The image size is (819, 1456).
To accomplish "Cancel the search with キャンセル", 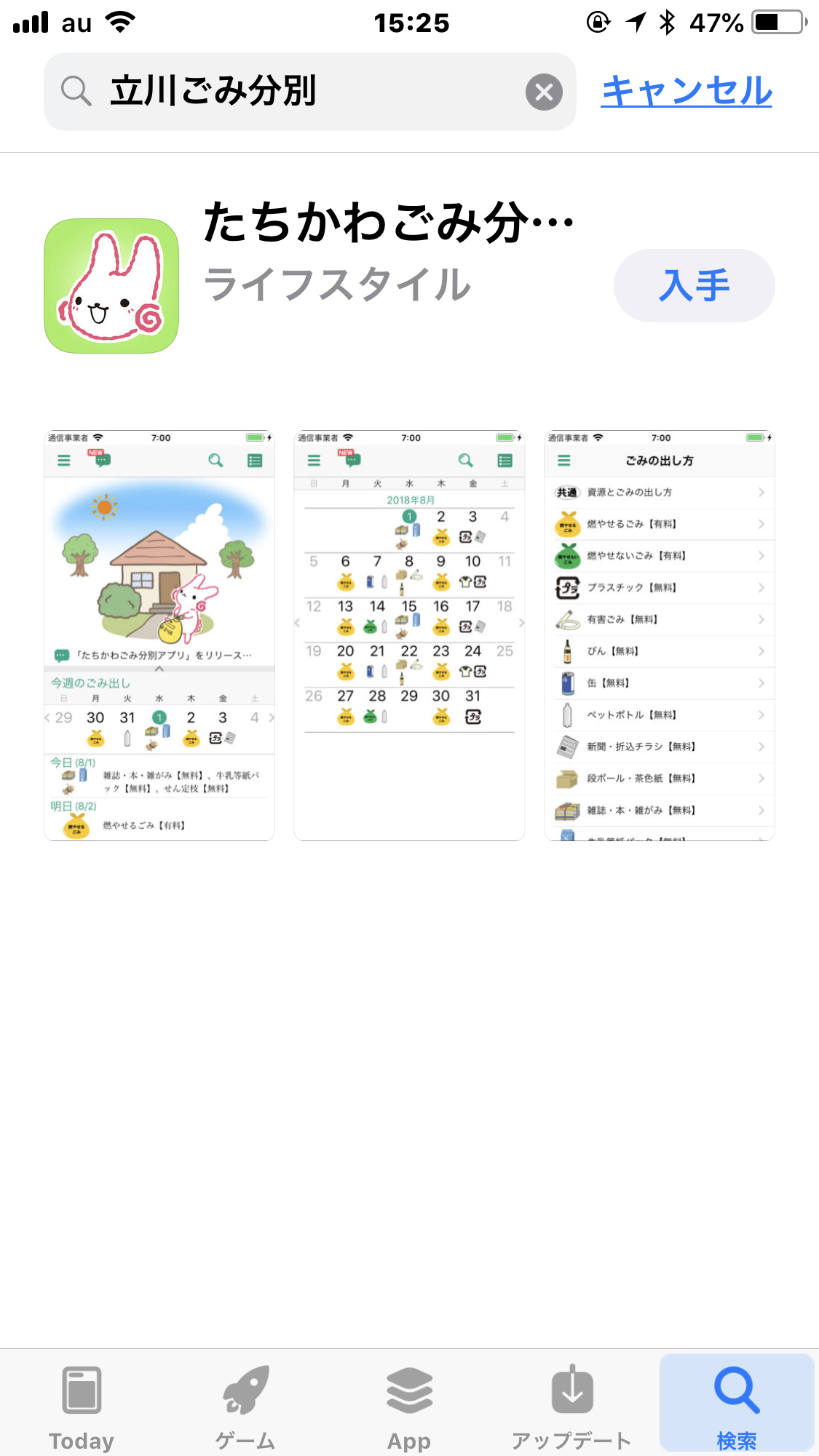I will pyautogui.click(x=686, y=92).
